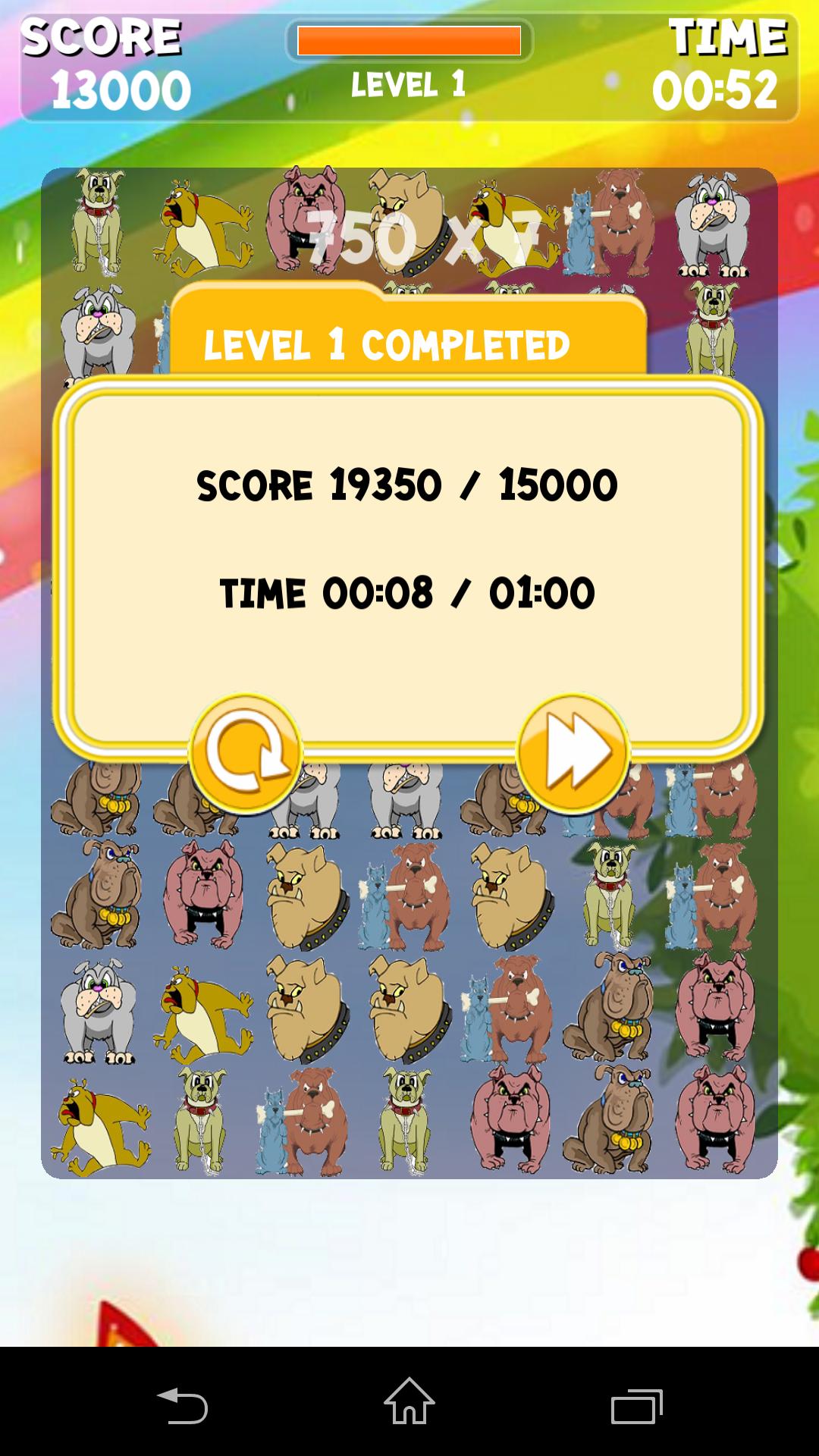The width and height of the screenshot is (819, 1456).
Task: Continue to the next level
Action: [x=573, y=754]
